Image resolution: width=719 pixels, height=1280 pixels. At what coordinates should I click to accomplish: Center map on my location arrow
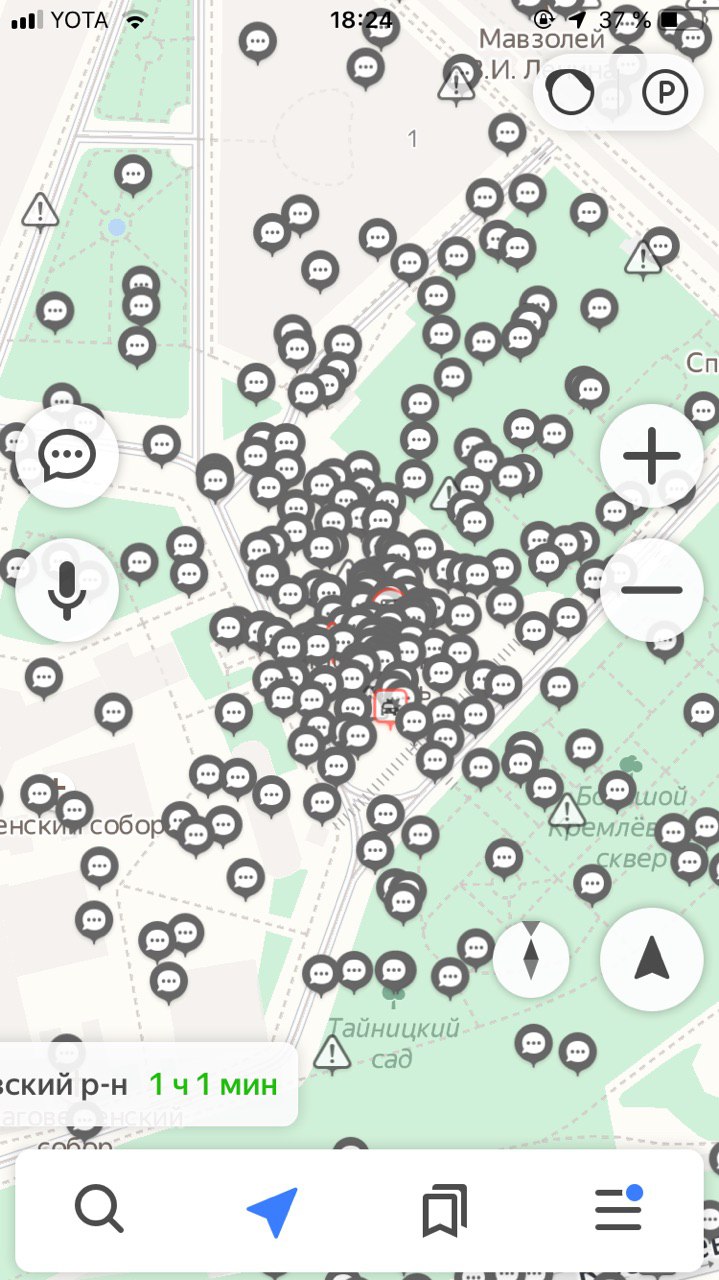pos(651,959)
